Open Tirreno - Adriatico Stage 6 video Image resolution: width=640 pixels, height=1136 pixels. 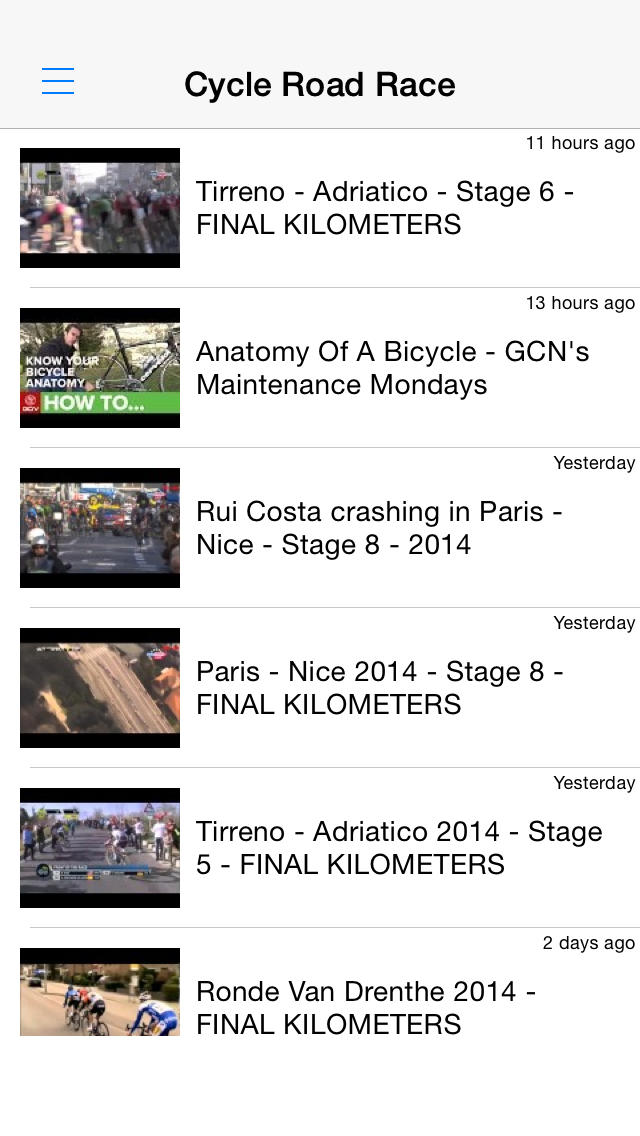[384, 208]
